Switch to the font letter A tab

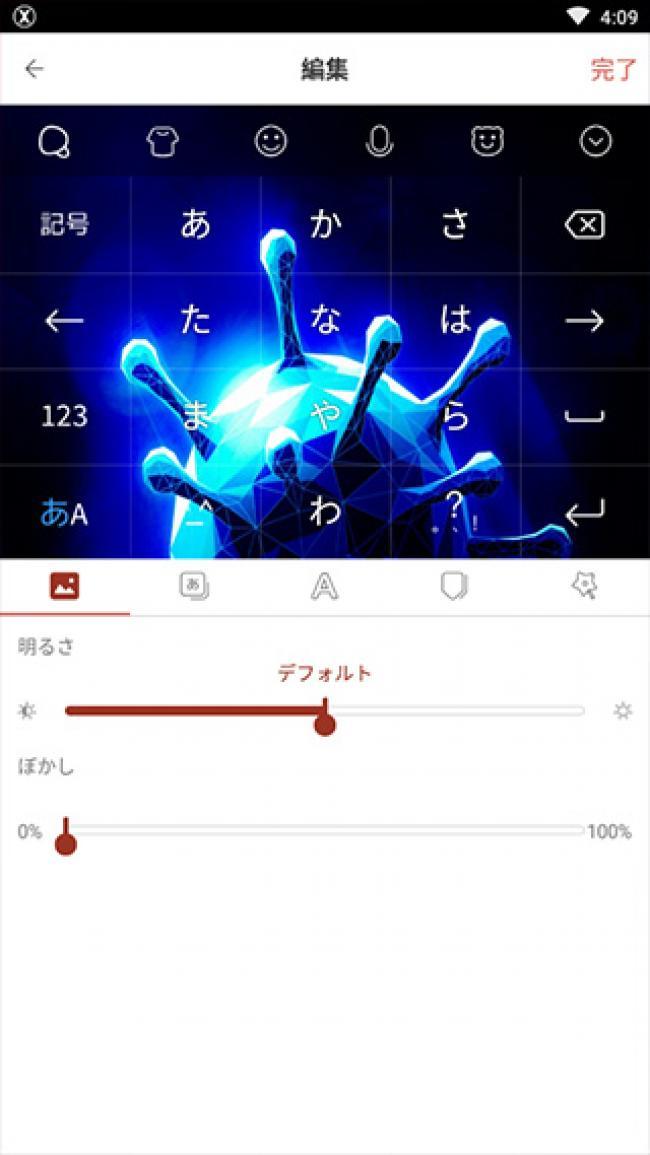(324, 587)
